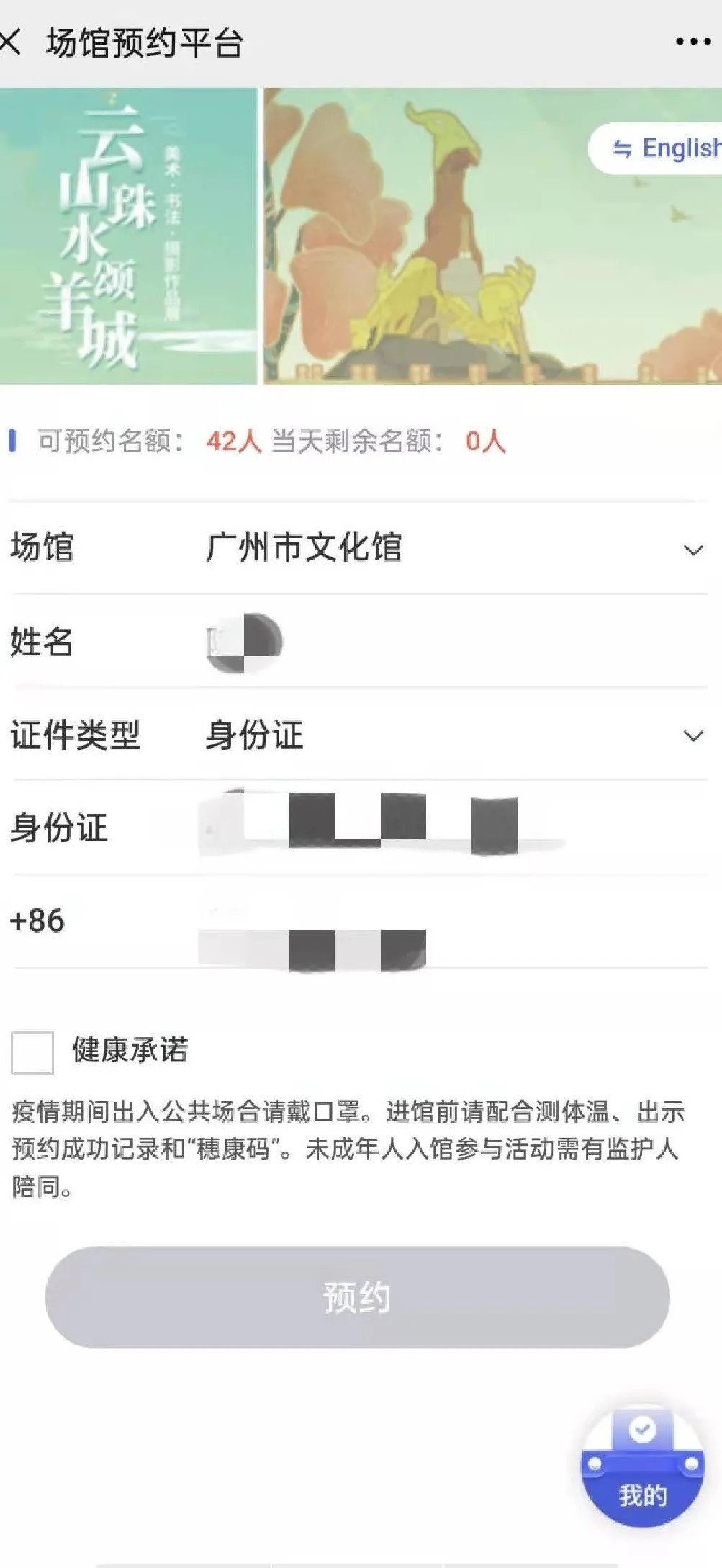Expand the 证件类型 dropdown
The image size is (722, 1568).
click(692, 736)
